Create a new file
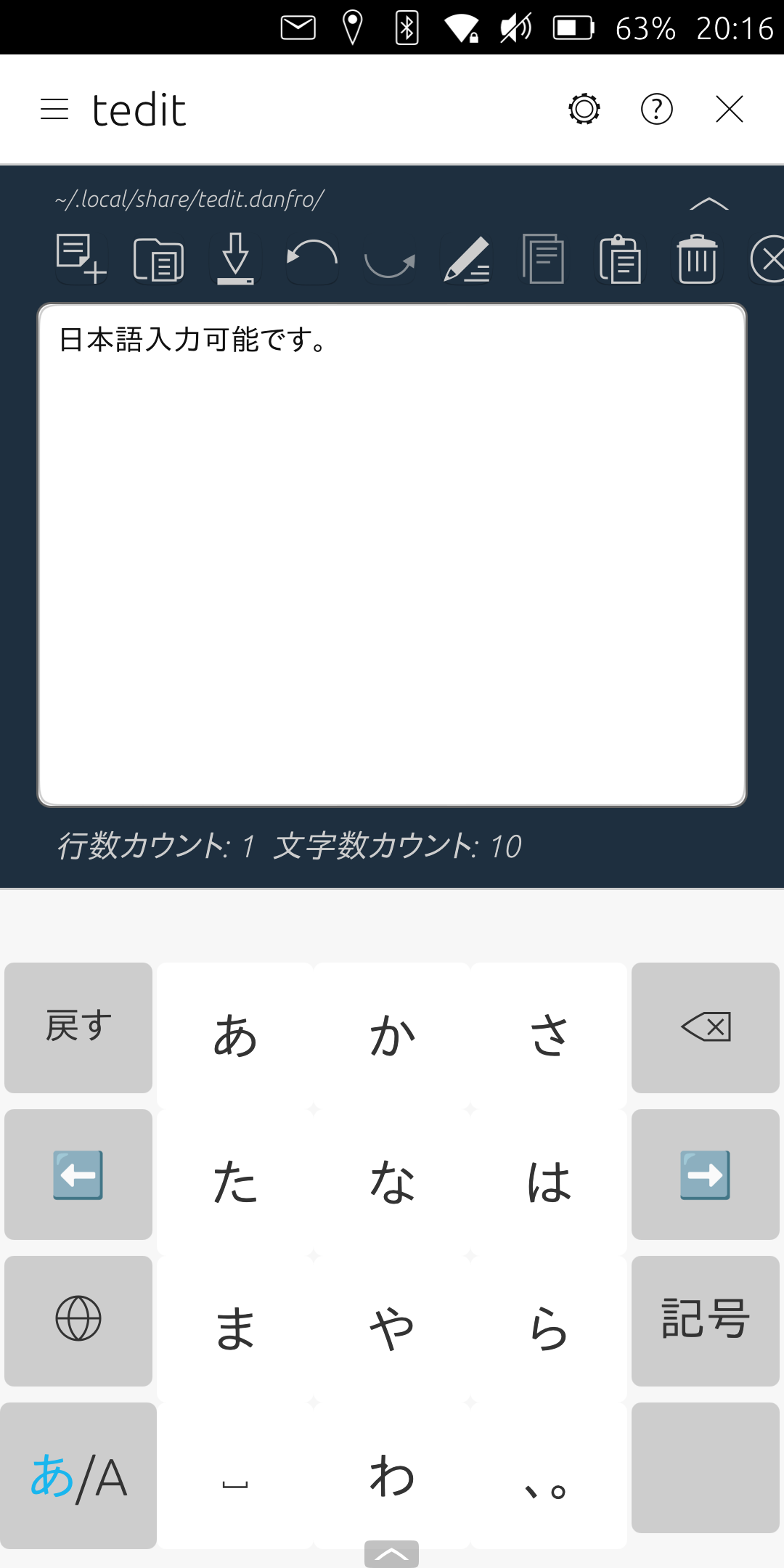784x1568 pixels. (x=81, y=258)
